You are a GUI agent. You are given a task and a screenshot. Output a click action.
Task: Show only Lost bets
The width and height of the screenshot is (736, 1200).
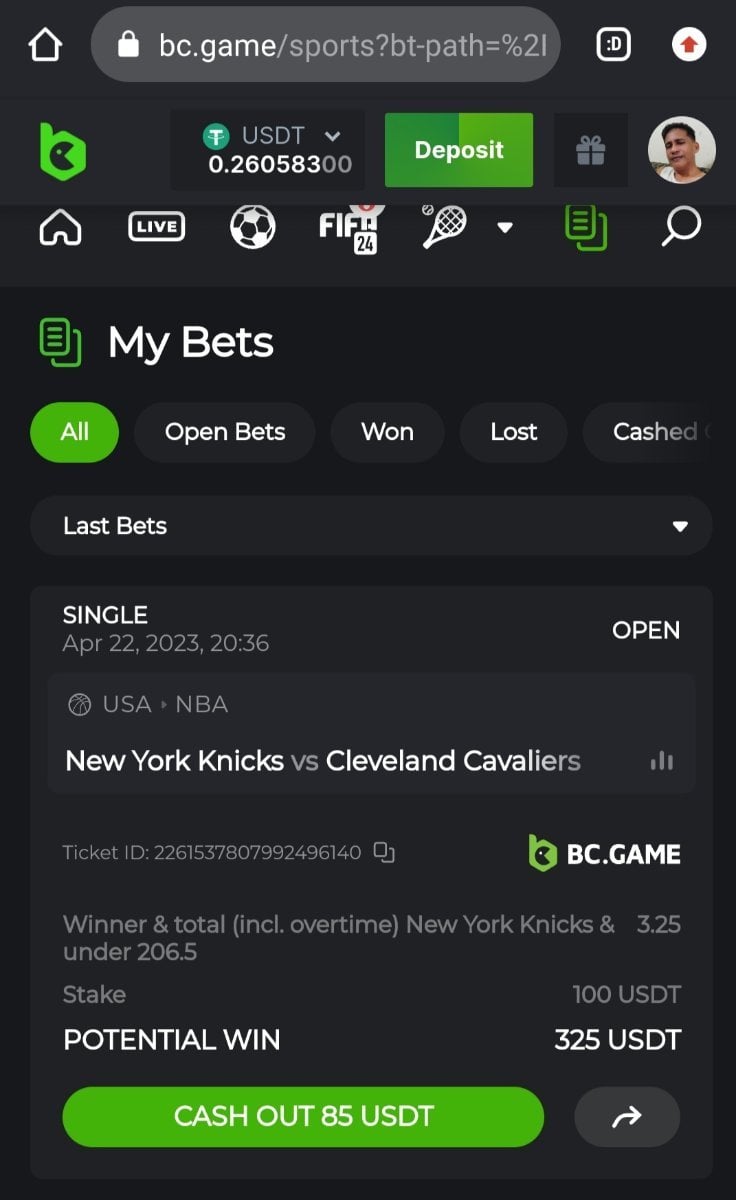click(513, 432)
